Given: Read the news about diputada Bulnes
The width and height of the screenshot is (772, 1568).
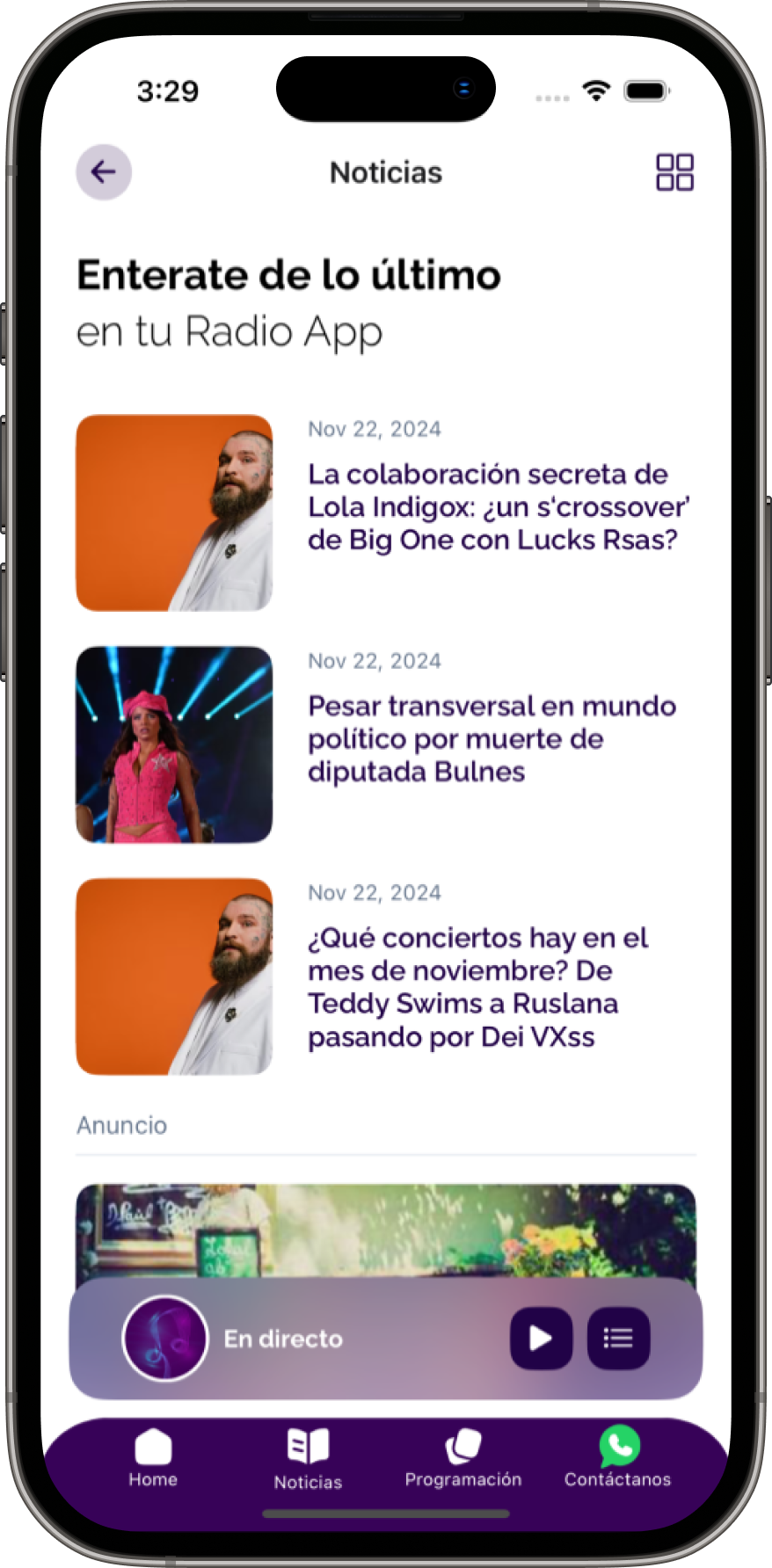Looking at the screenshot, I should pyautogui.click(x=492, y=738).
